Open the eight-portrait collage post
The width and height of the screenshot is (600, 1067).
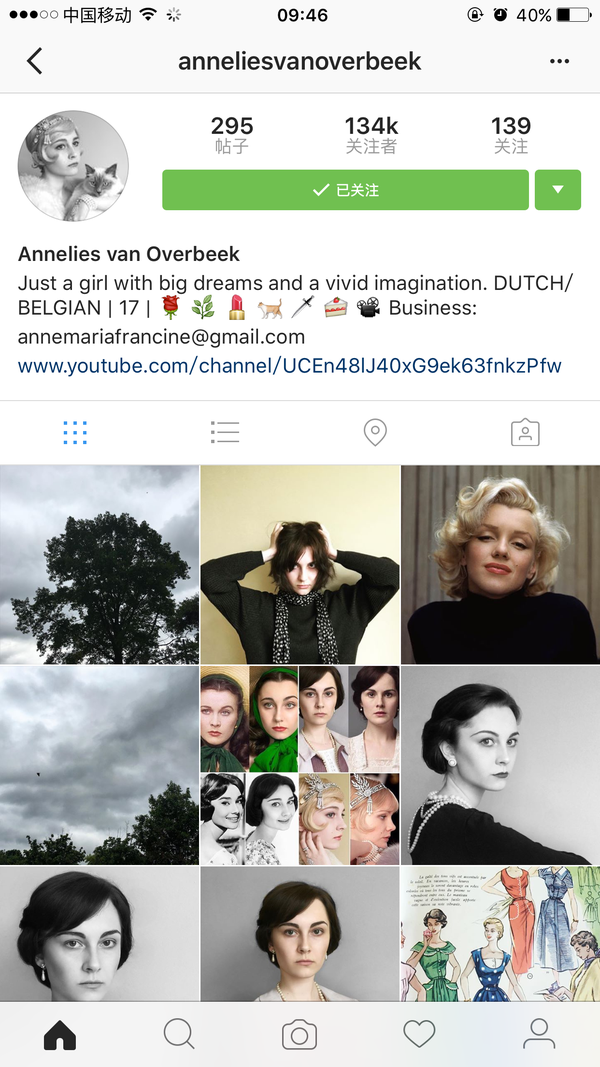coord(300,765)
